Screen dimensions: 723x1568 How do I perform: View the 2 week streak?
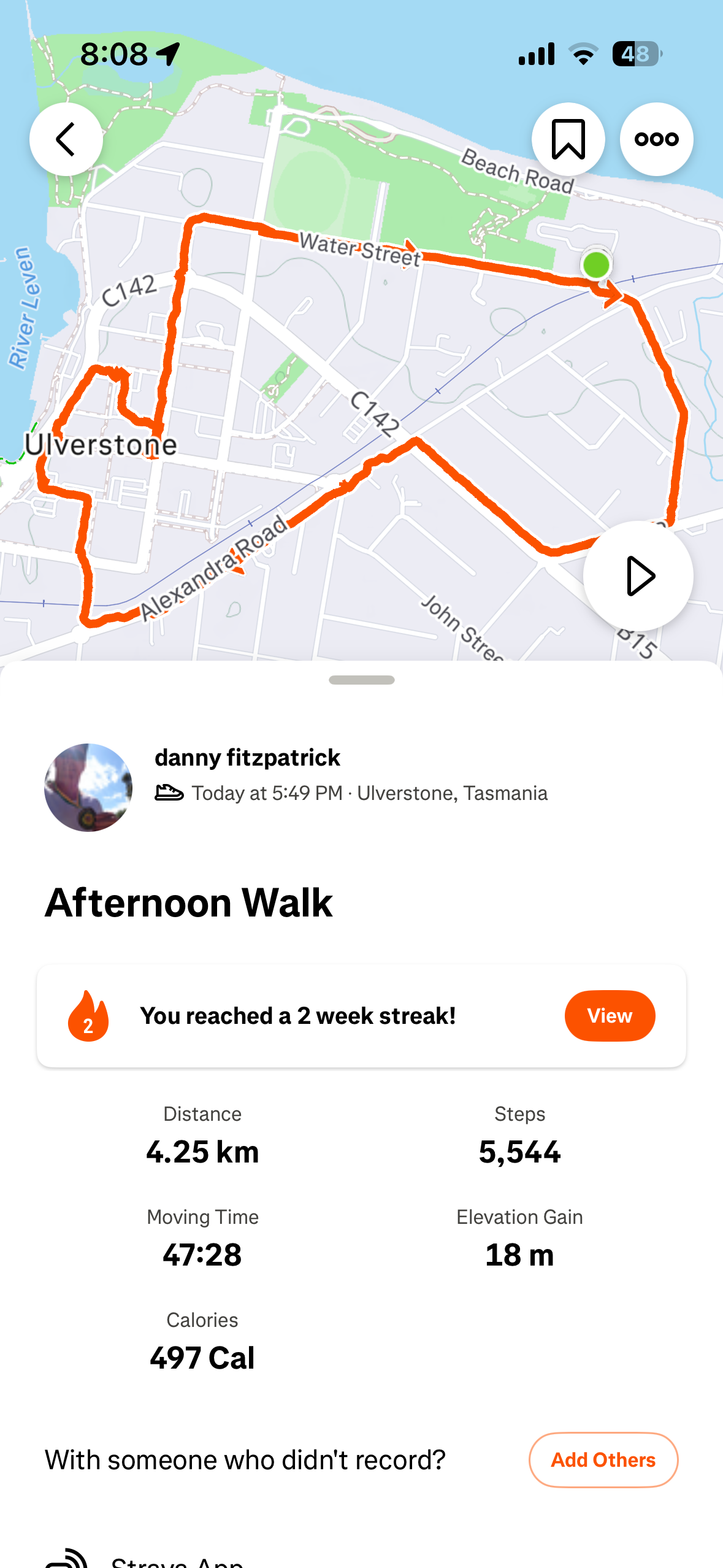click(609, 1016)
